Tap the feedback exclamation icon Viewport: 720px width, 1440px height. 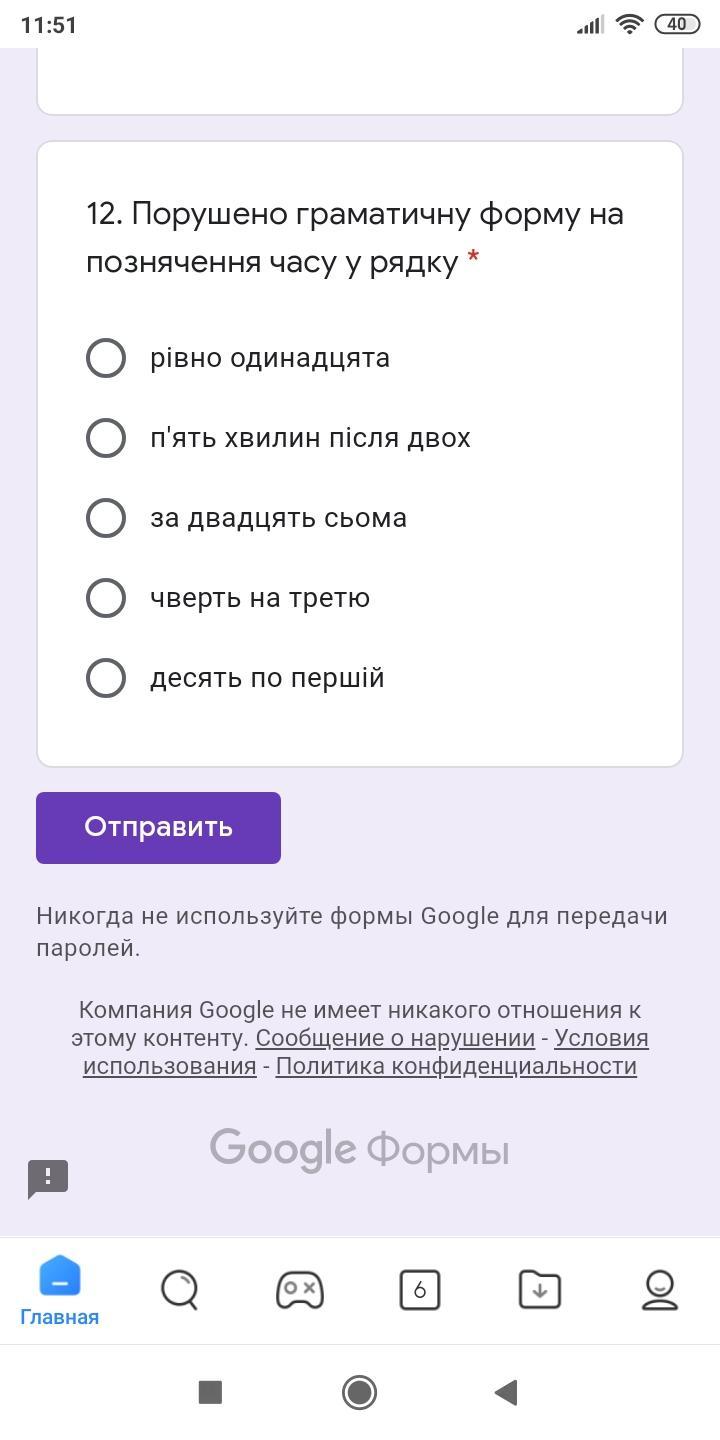coord(48,1179)
